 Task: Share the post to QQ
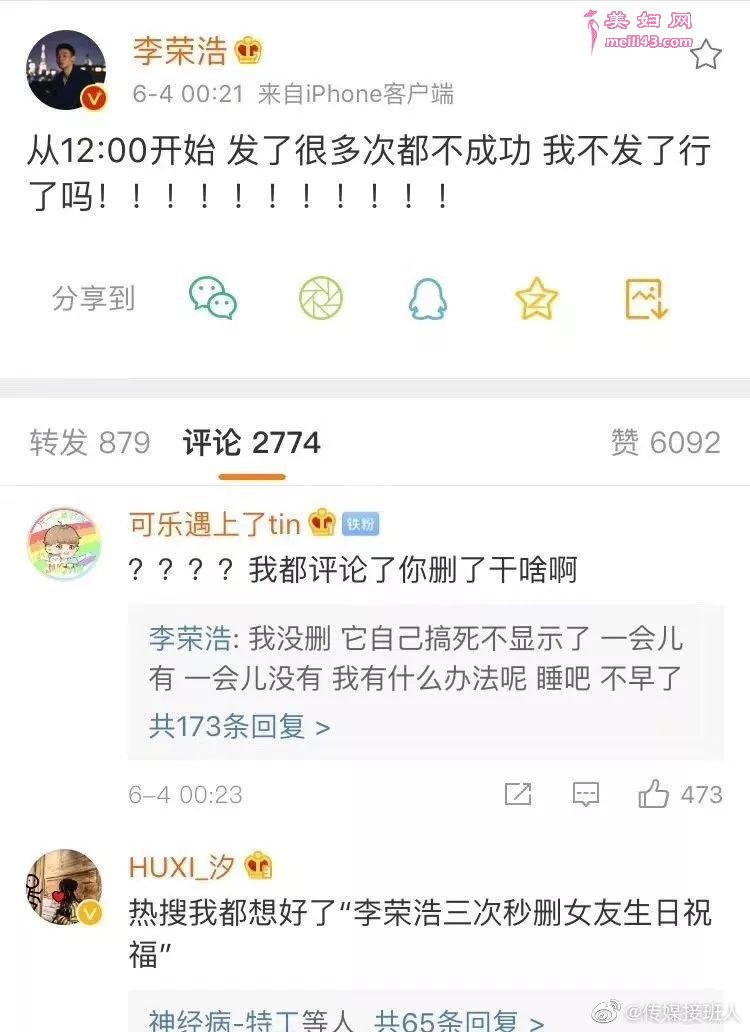[x=428, y=298]
